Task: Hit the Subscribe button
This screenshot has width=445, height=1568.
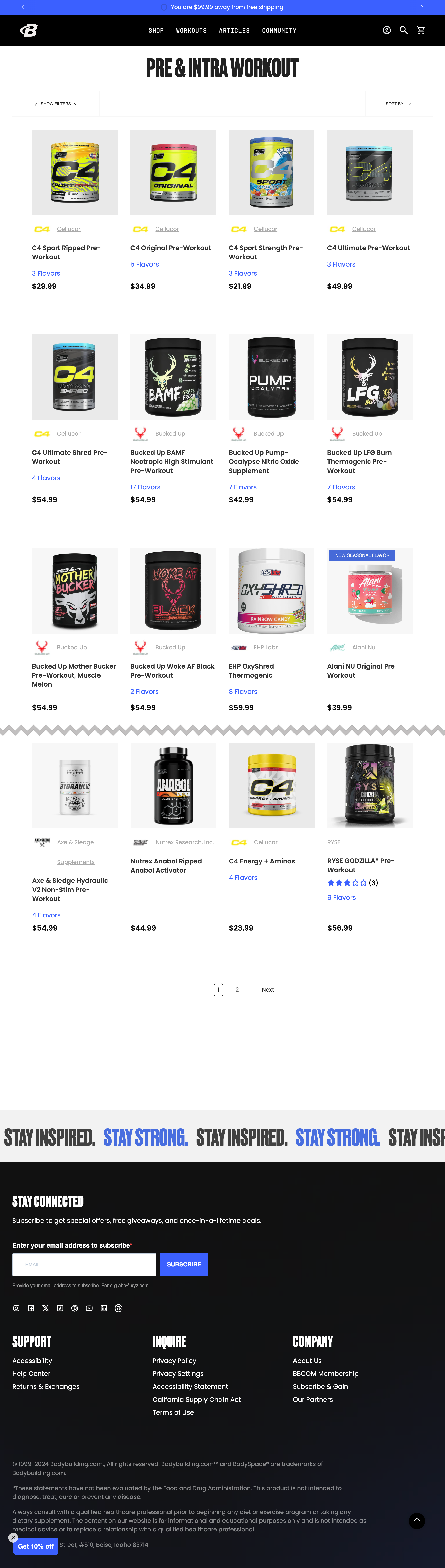Action: point(184,1264)
